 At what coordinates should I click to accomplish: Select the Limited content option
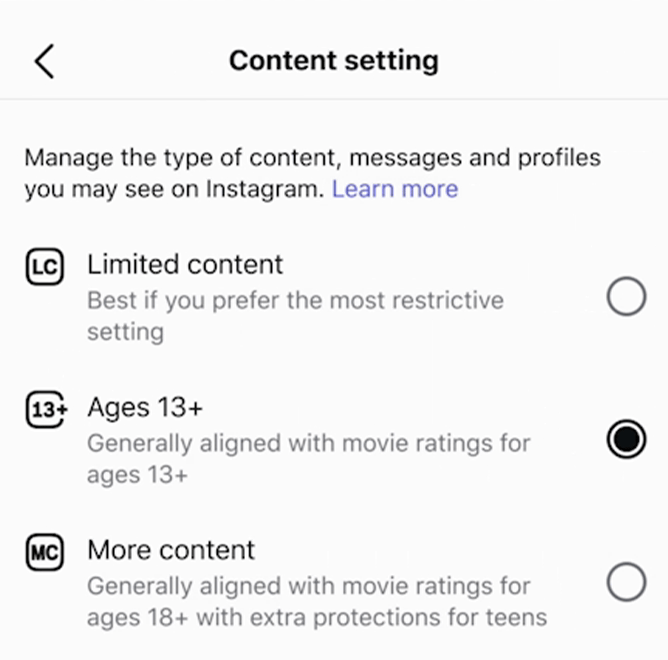click(x=626, y=297)
